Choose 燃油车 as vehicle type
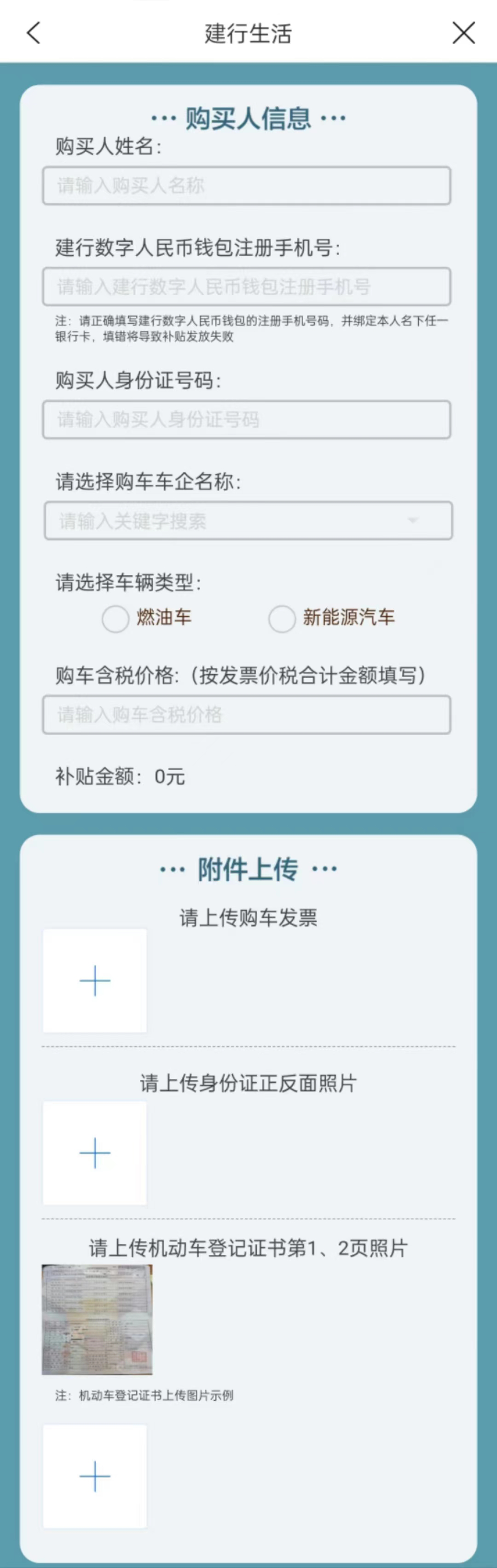497x1568 pixels. point(116,619)
